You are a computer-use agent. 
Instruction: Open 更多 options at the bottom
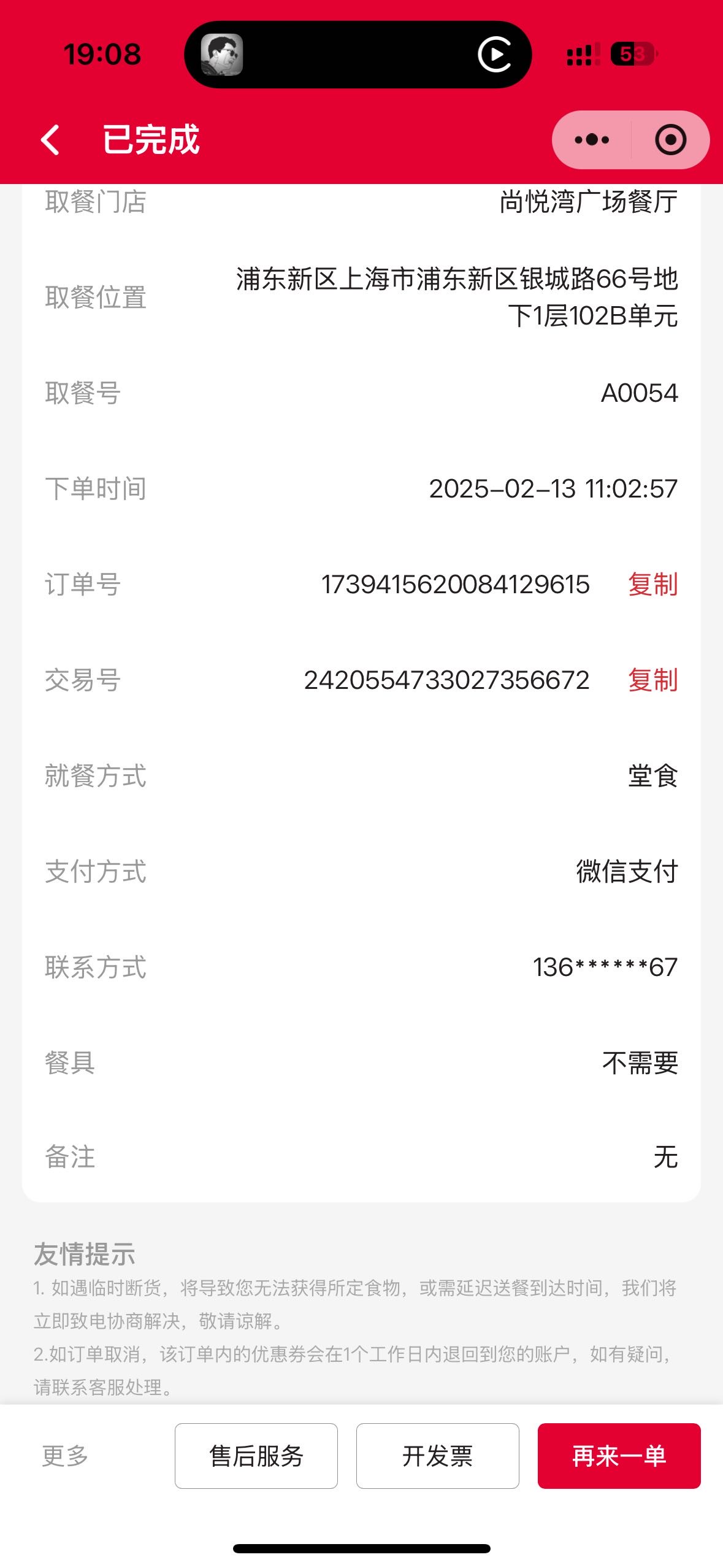click(x=65, y=1456)
